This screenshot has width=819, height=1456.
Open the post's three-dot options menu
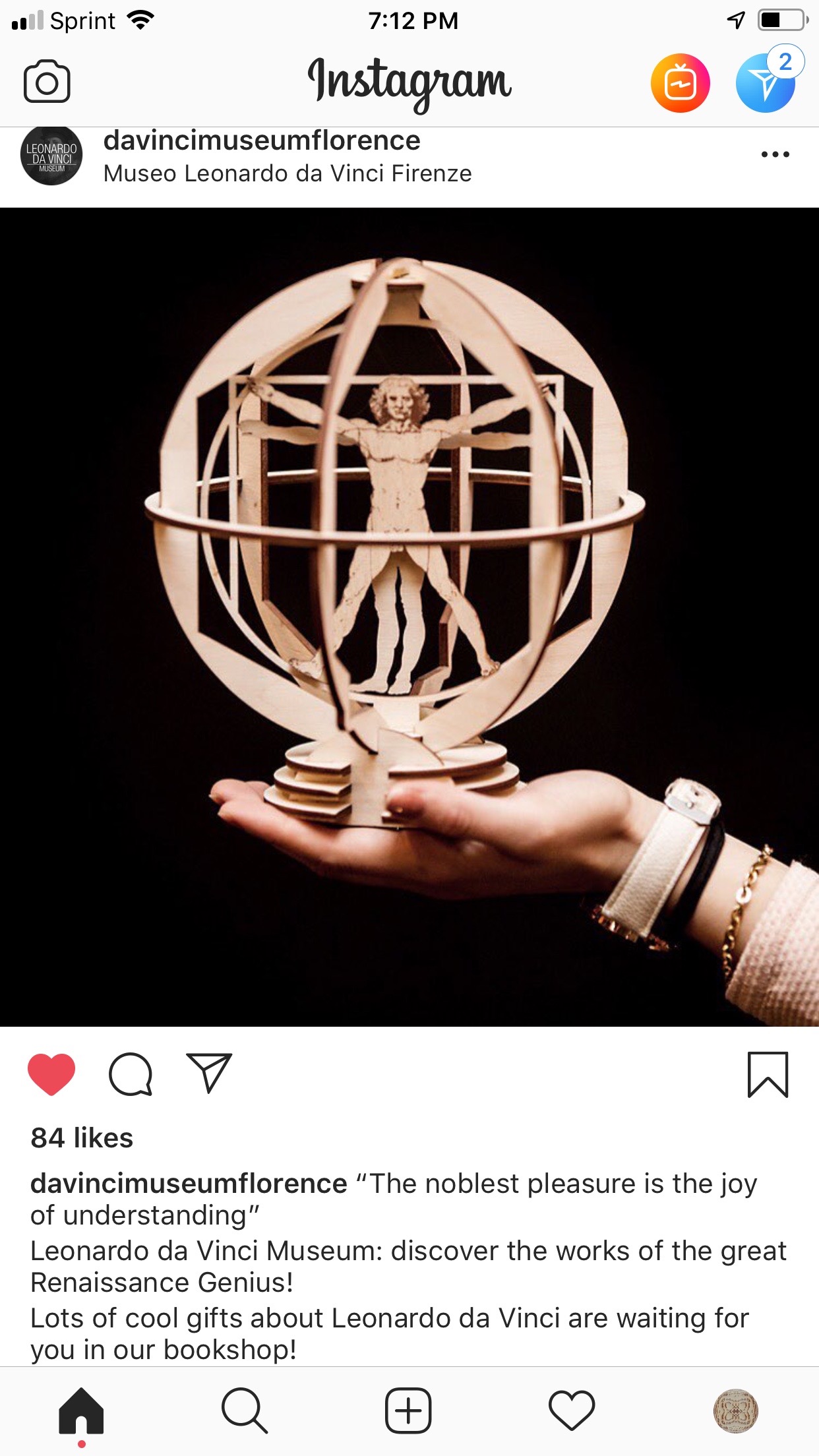coord(775,154)
